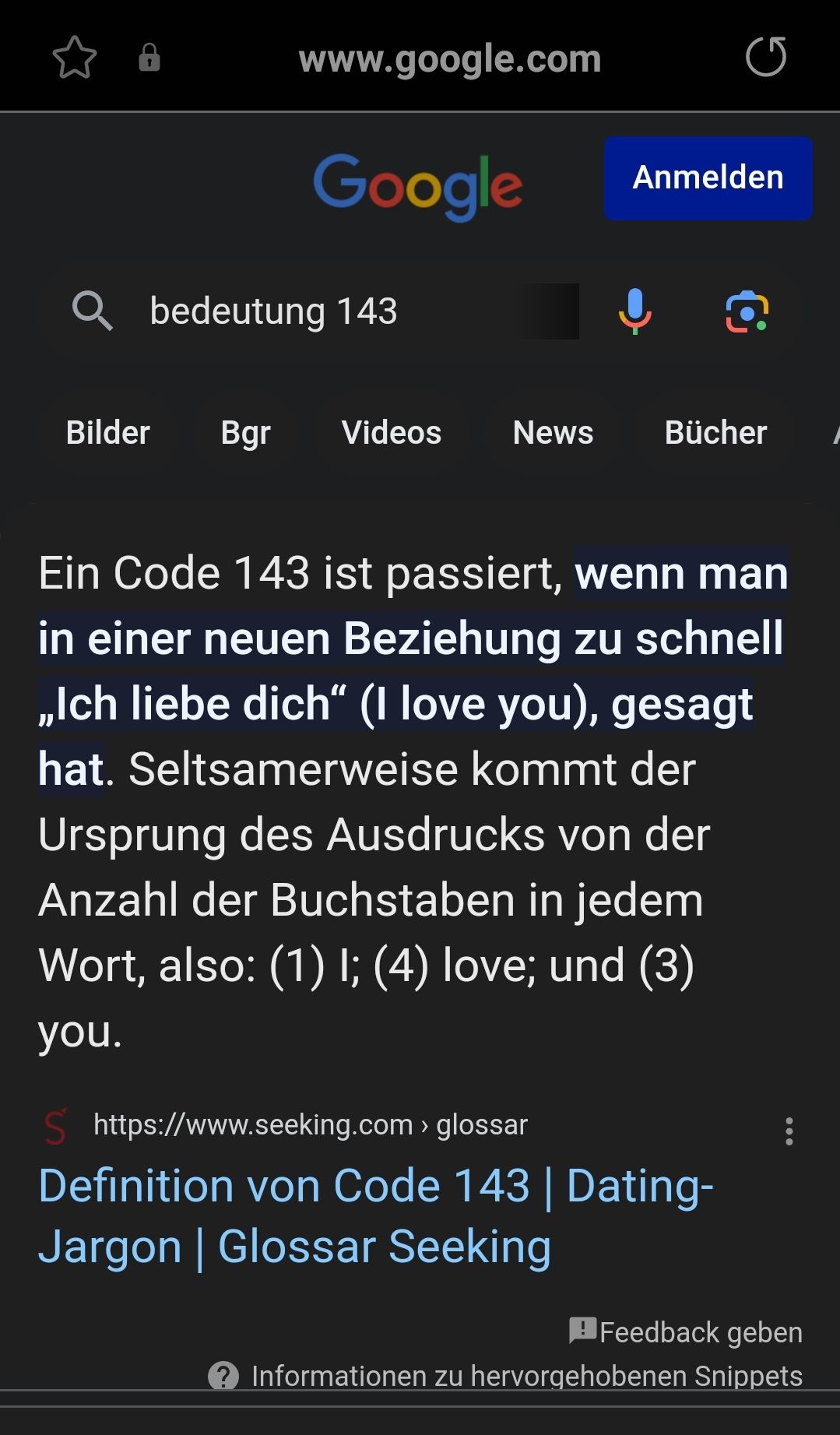The width and height of the screenshot is (840, 1435).
Task: Select the Bgr filter chip
Action: 245,433
